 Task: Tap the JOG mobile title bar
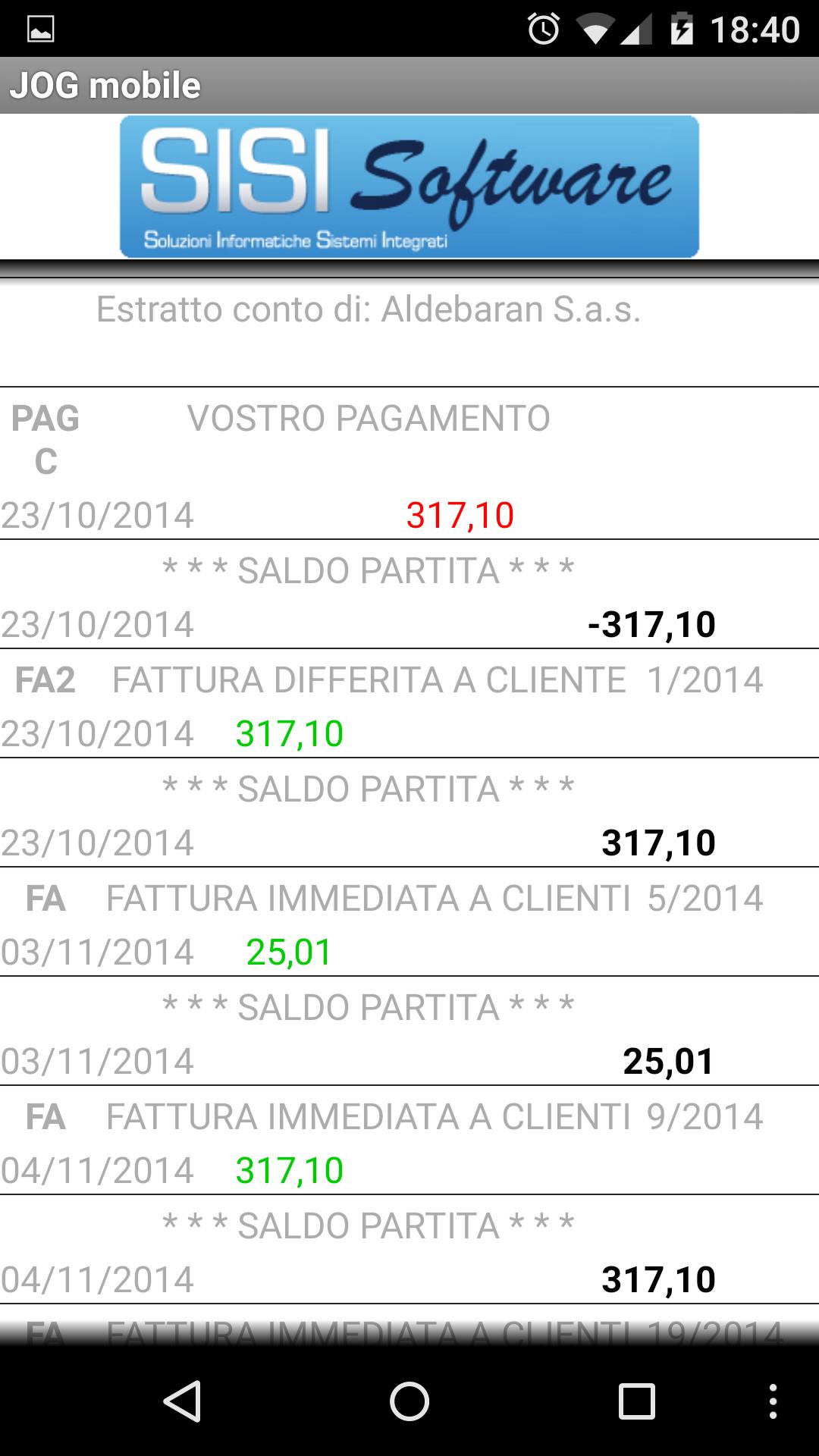click(106, 84)
